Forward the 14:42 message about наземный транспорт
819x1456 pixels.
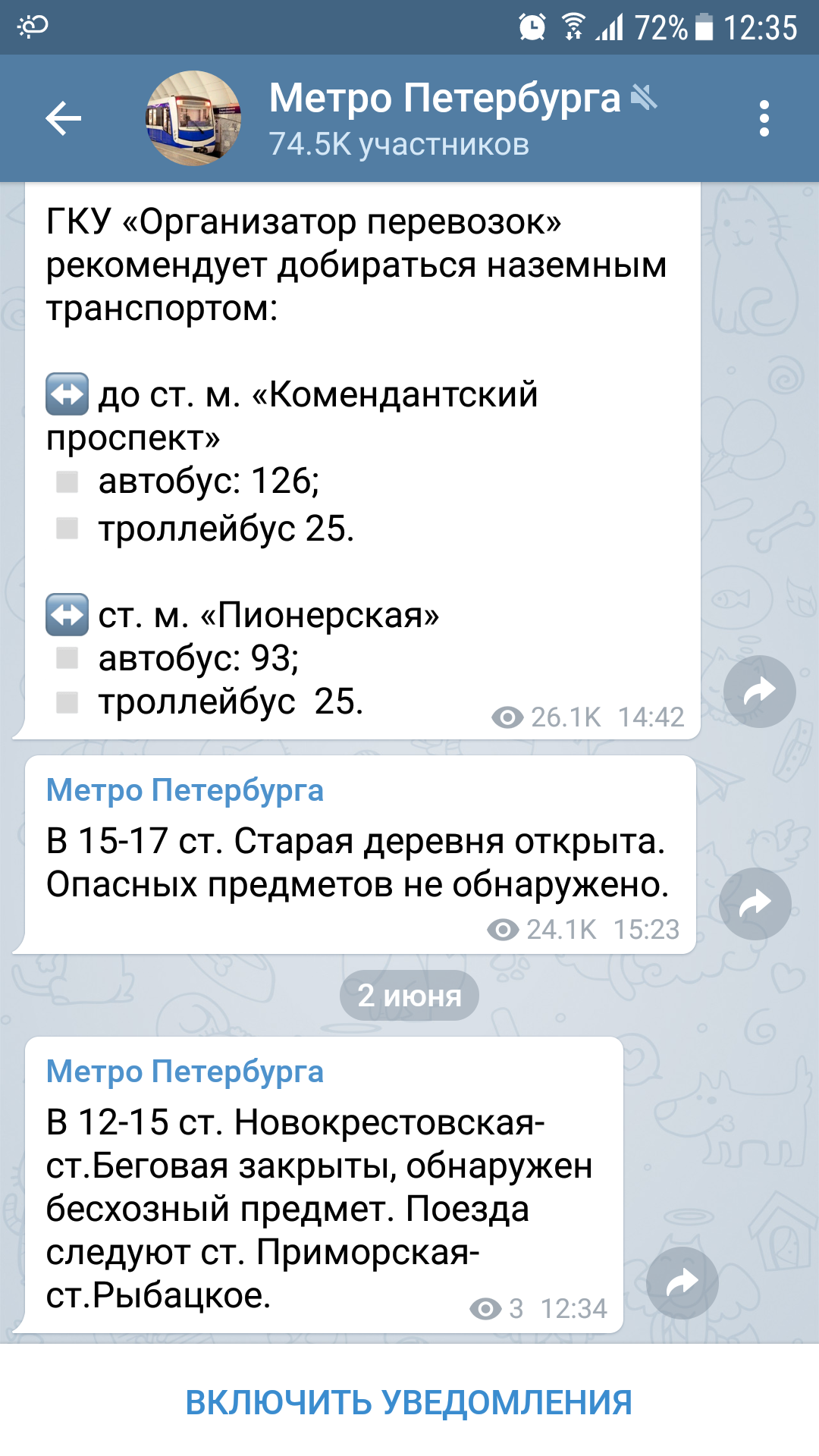pos(759,692)
